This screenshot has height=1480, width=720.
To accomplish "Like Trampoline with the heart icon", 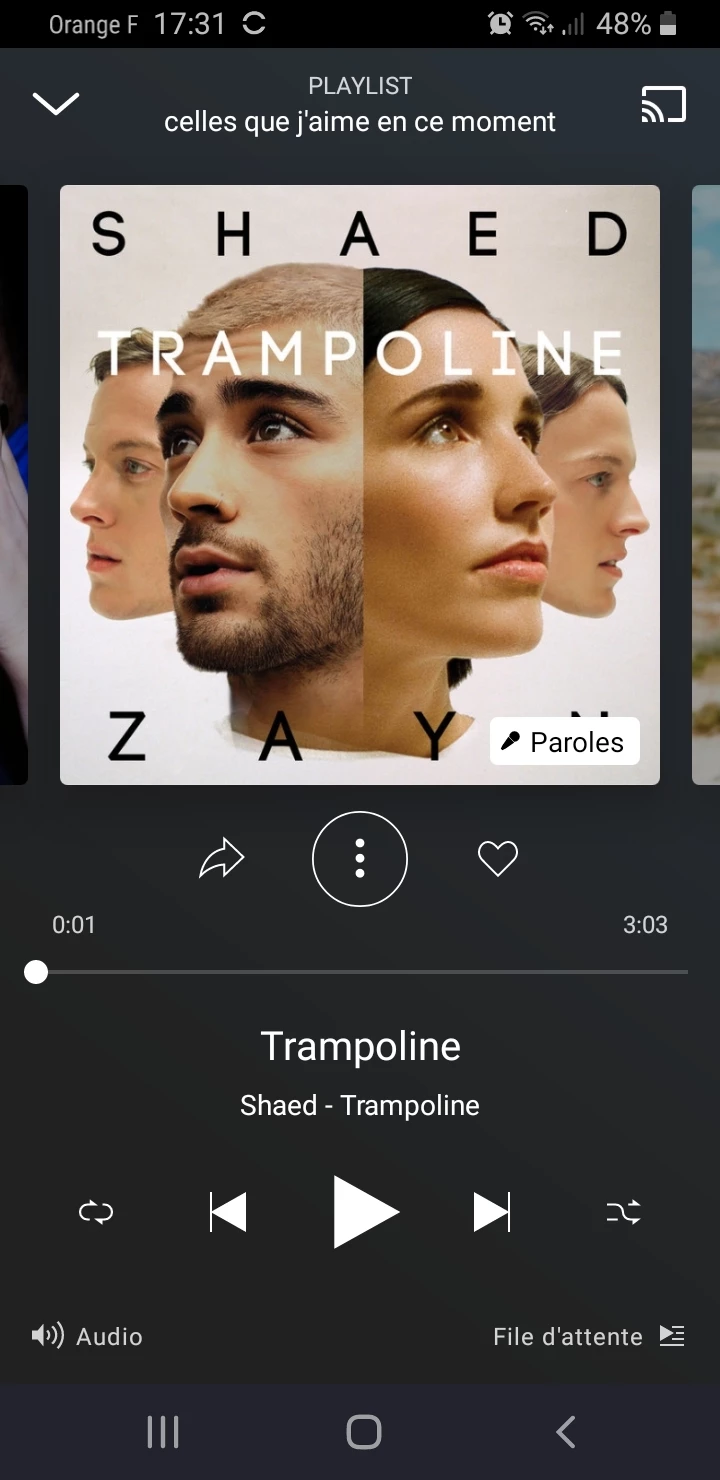I will coord(497,859).
